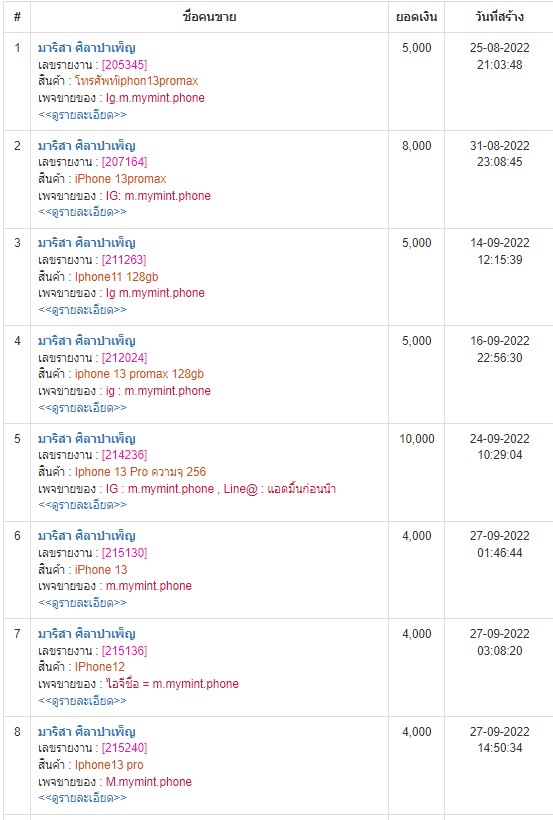View details of report 212024
The width and height of the screenshot is (553, 820).
[x=82, y=407]
